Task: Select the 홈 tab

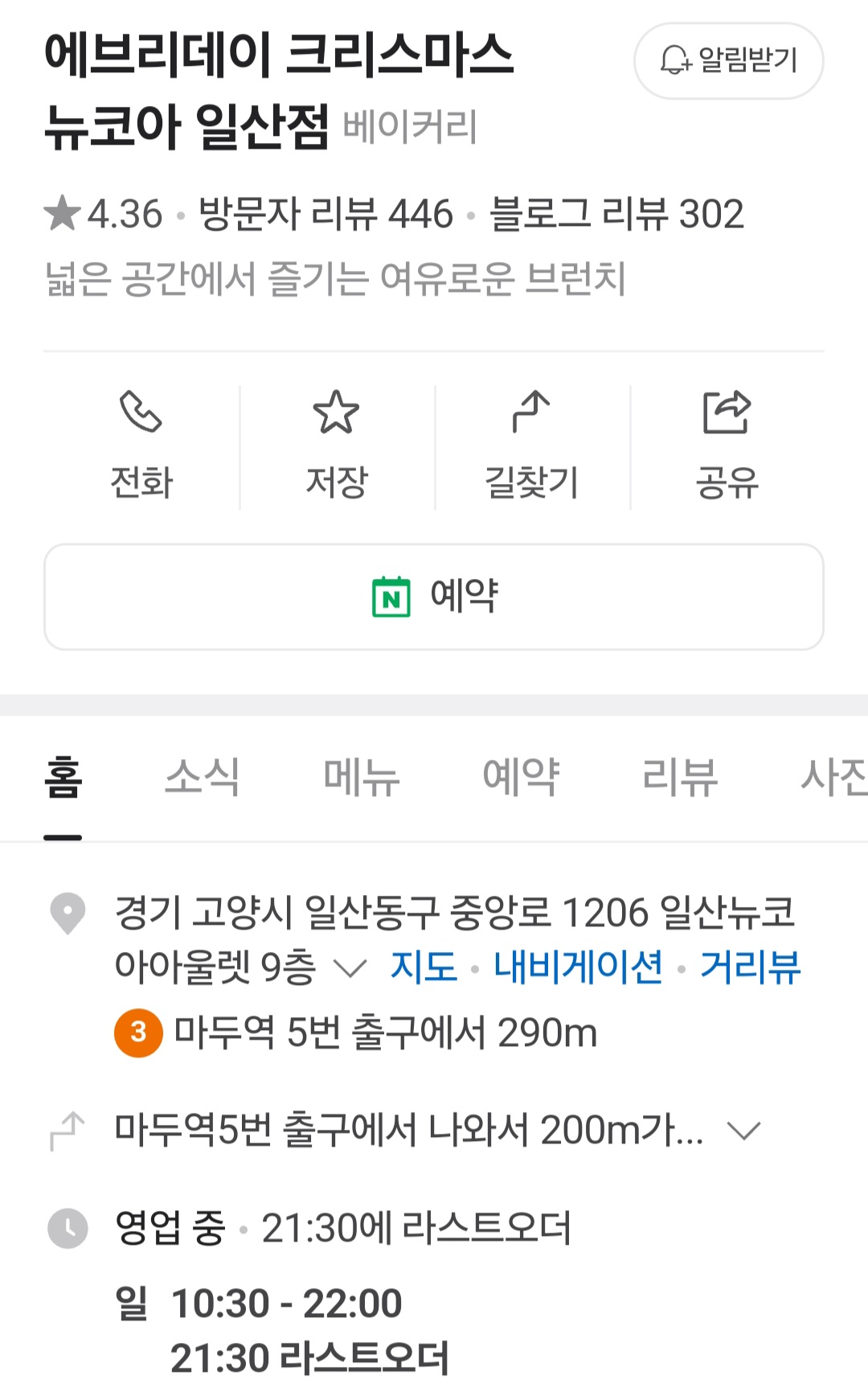Action: (x=63, y=778)
